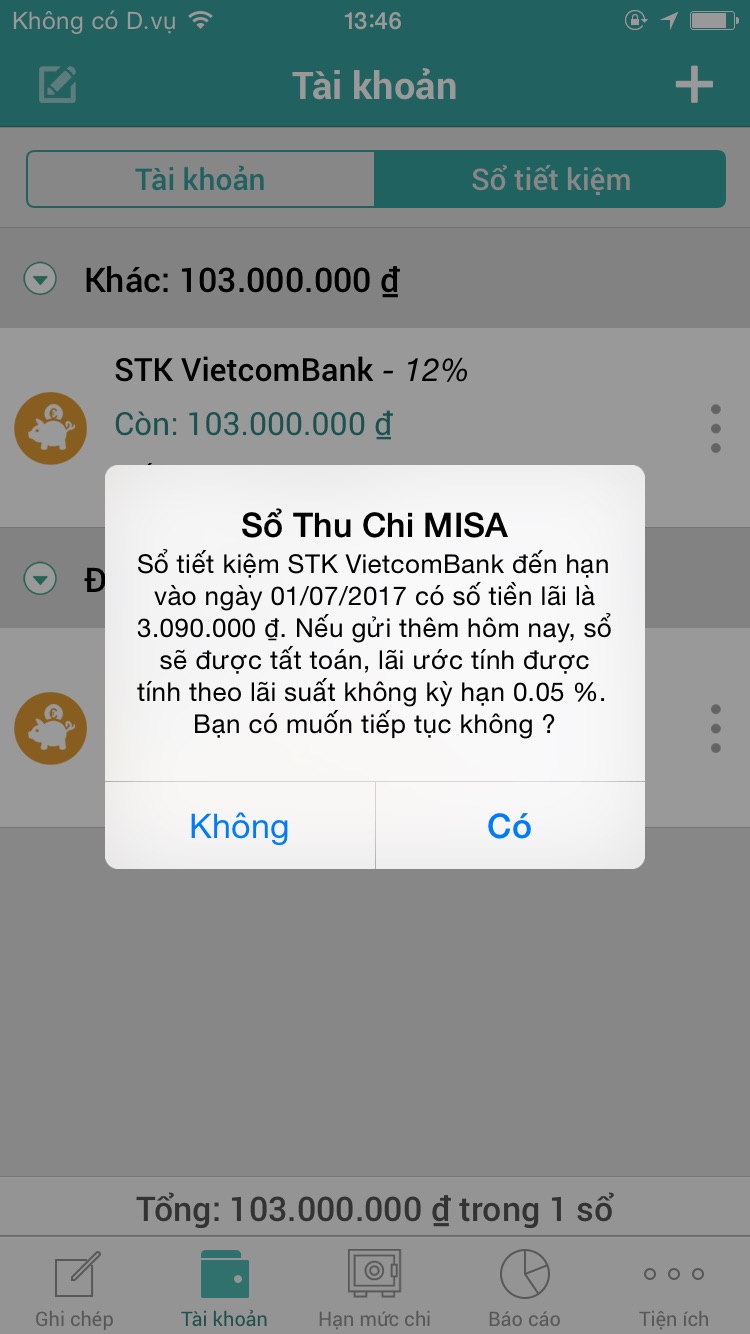Image resolution: width=750 pixels, height=1334 pixels.
Task: Add a new account with the plus icon
Action: coord(693,85)
